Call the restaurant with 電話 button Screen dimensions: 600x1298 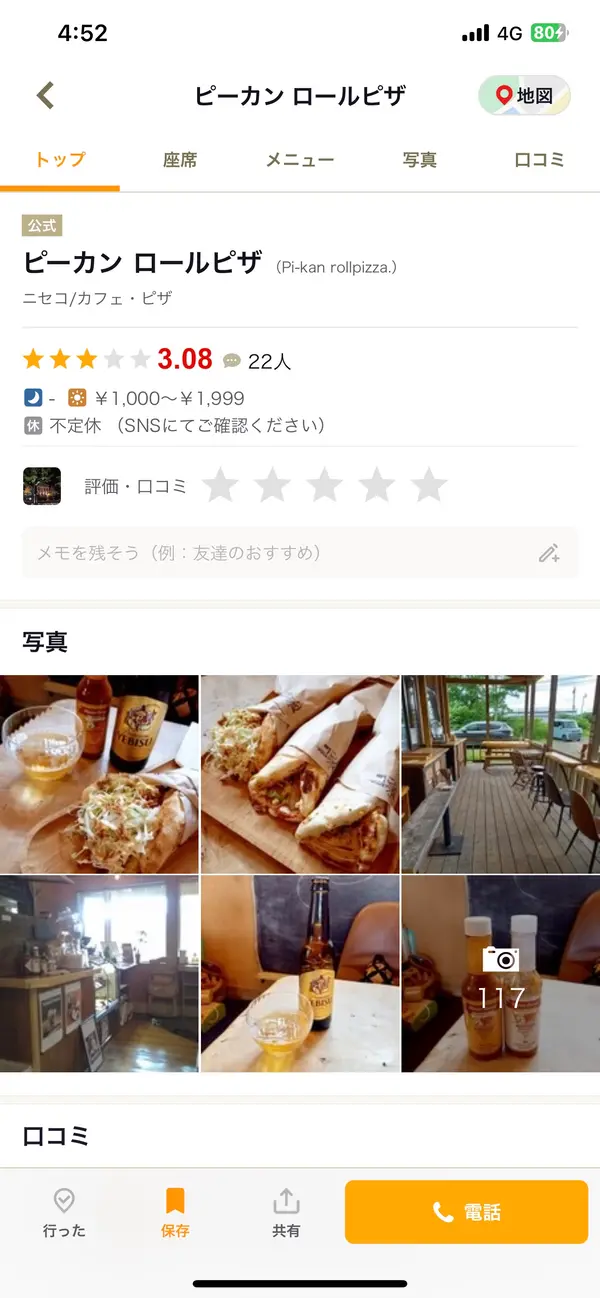pos(466,1212)
